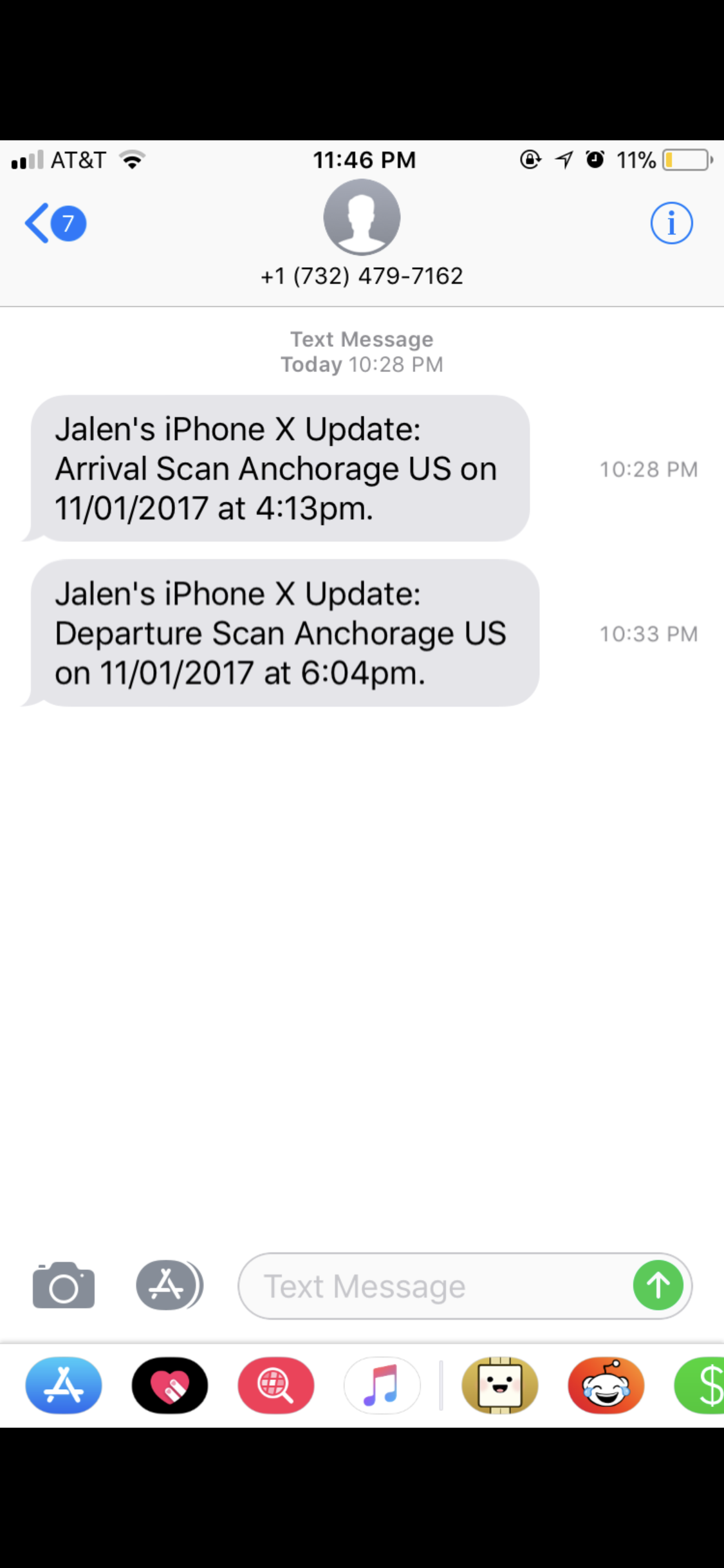Open the Reddit laughing emoji app
Screen dimensions: 724x1568
[606, 1385]
